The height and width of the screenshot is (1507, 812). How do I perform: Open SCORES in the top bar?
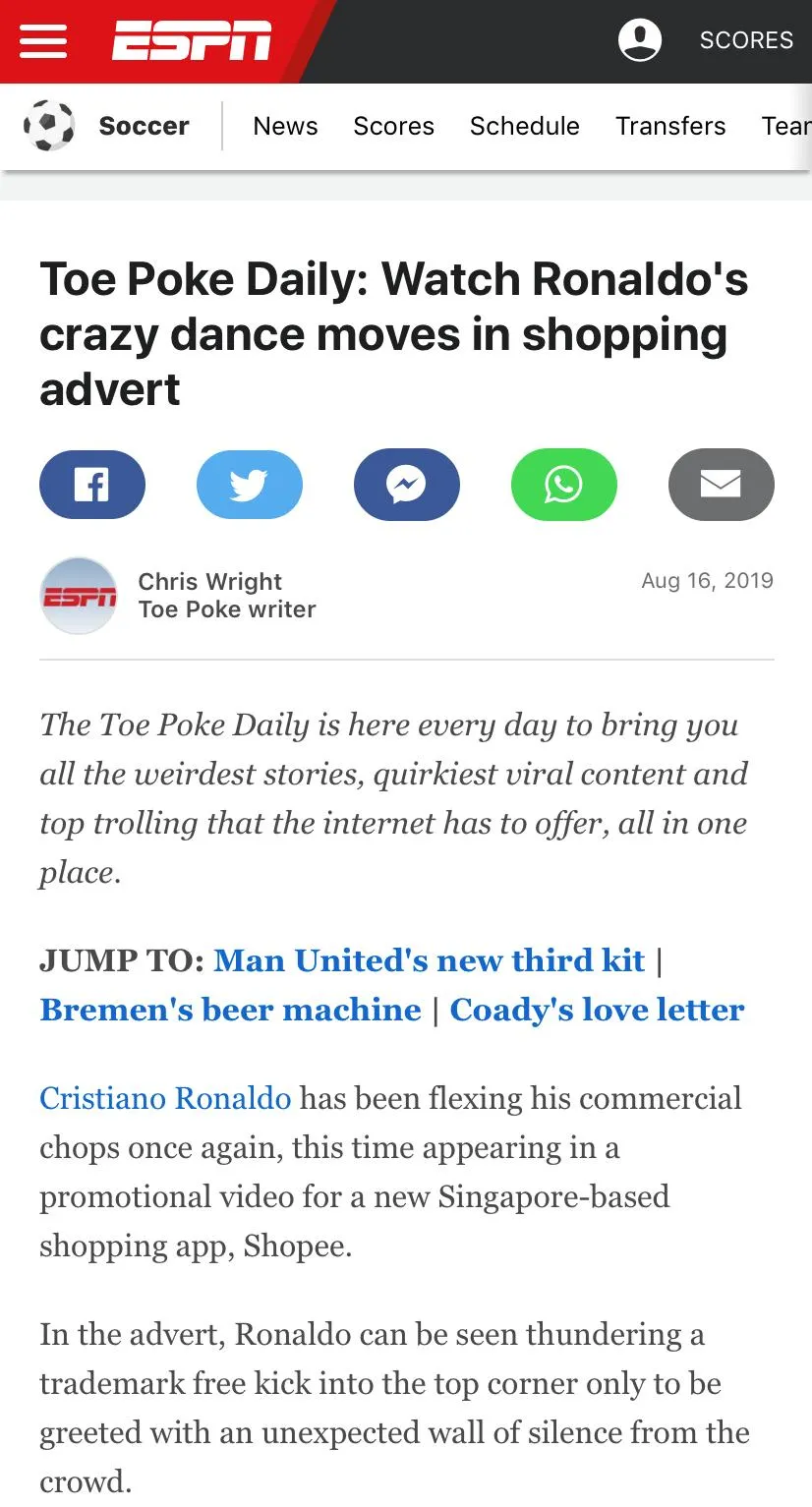point(745,41)
